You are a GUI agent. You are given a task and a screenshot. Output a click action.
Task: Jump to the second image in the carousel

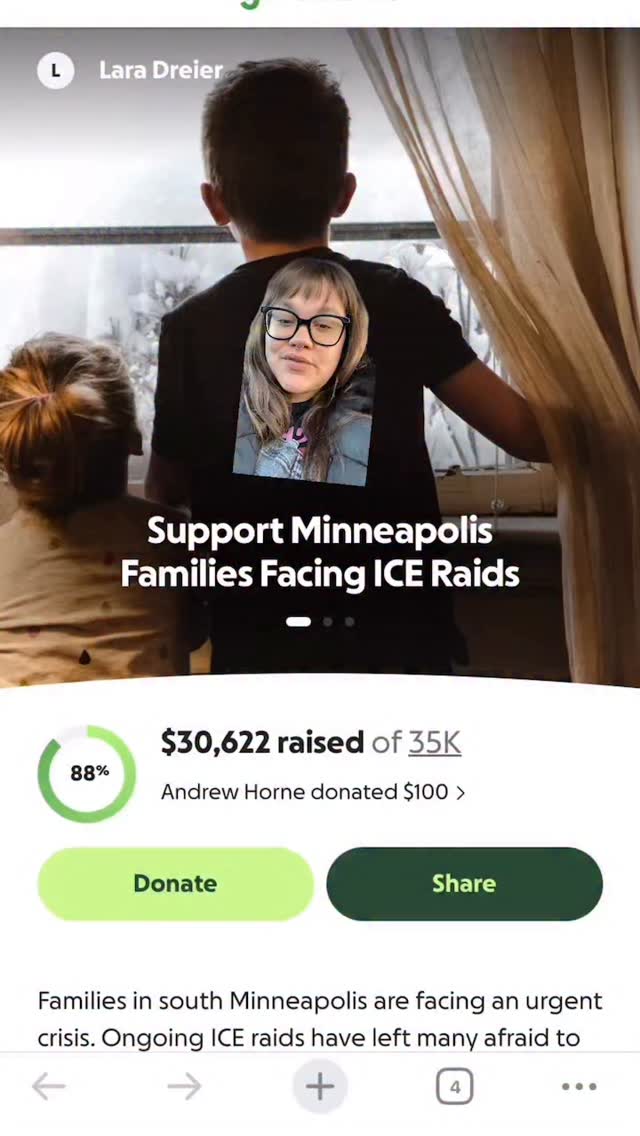[328, 621]
